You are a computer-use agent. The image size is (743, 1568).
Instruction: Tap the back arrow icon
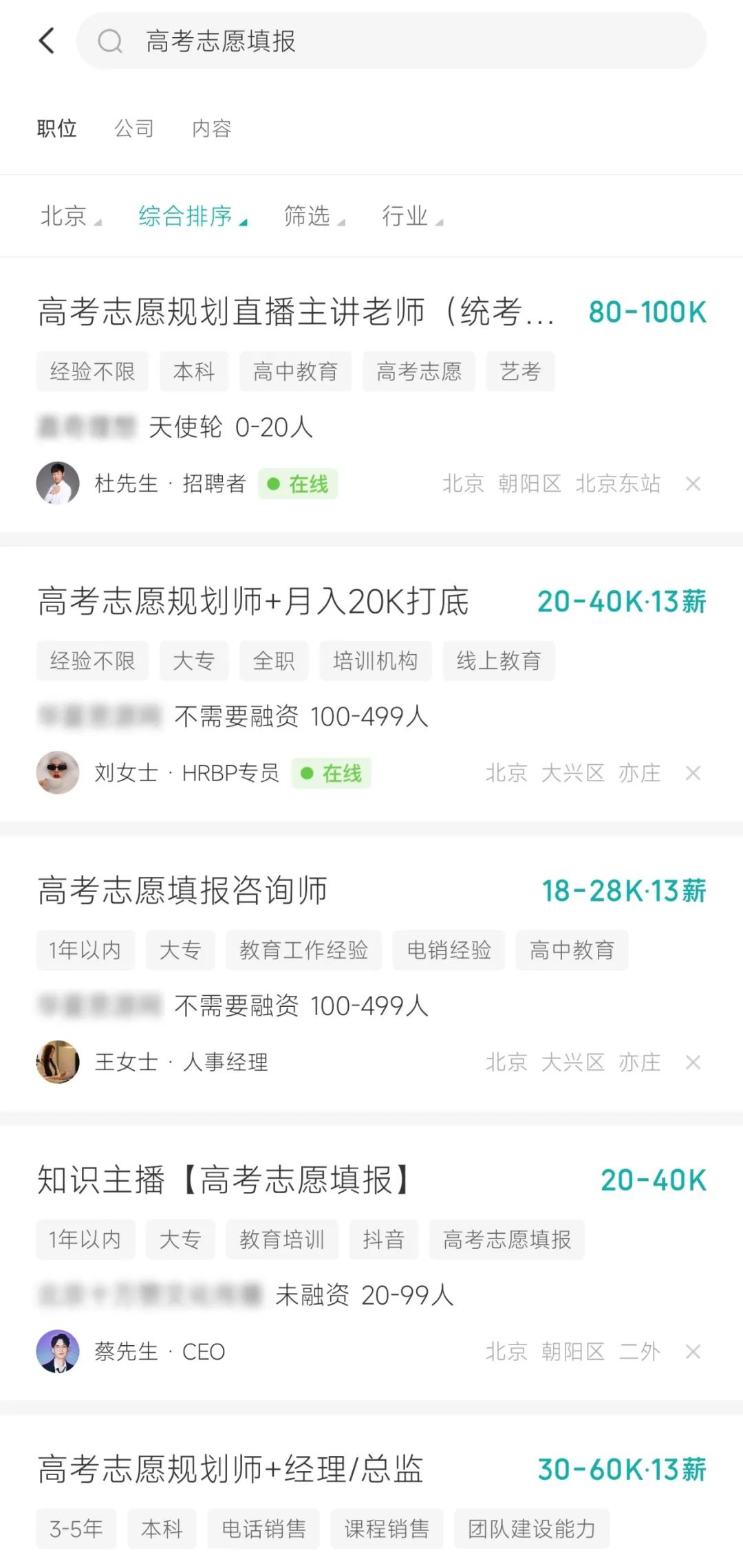(46, 41)
